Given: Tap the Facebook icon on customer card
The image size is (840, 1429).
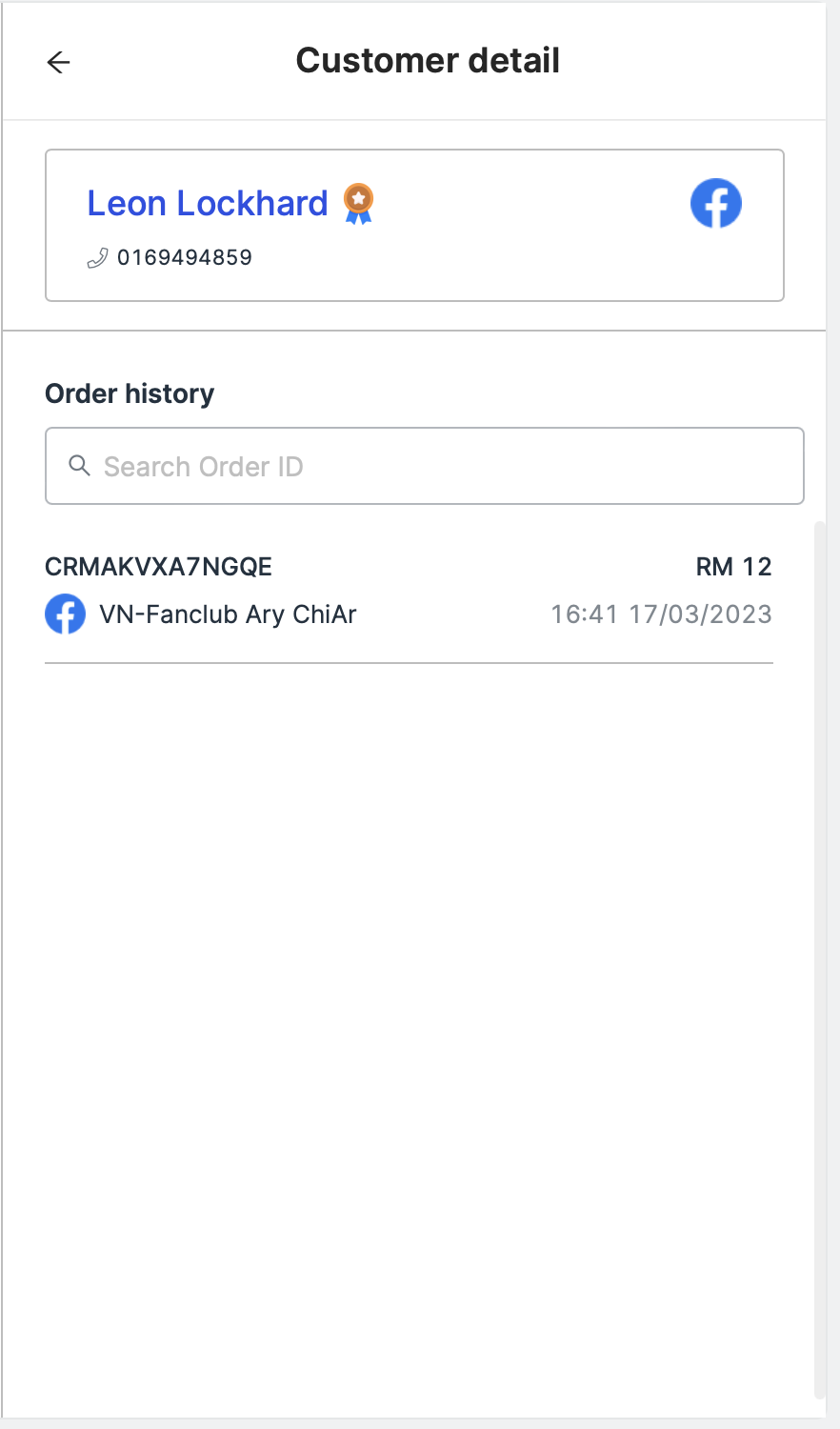Looking at the screenshot, I should coord(715,204).
